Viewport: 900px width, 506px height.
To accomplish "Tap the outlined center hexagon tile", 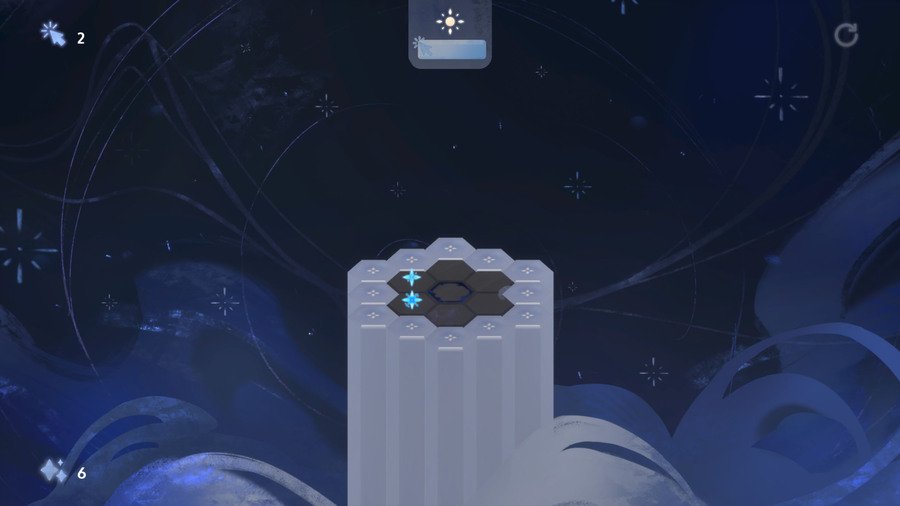I will (450, 292).
